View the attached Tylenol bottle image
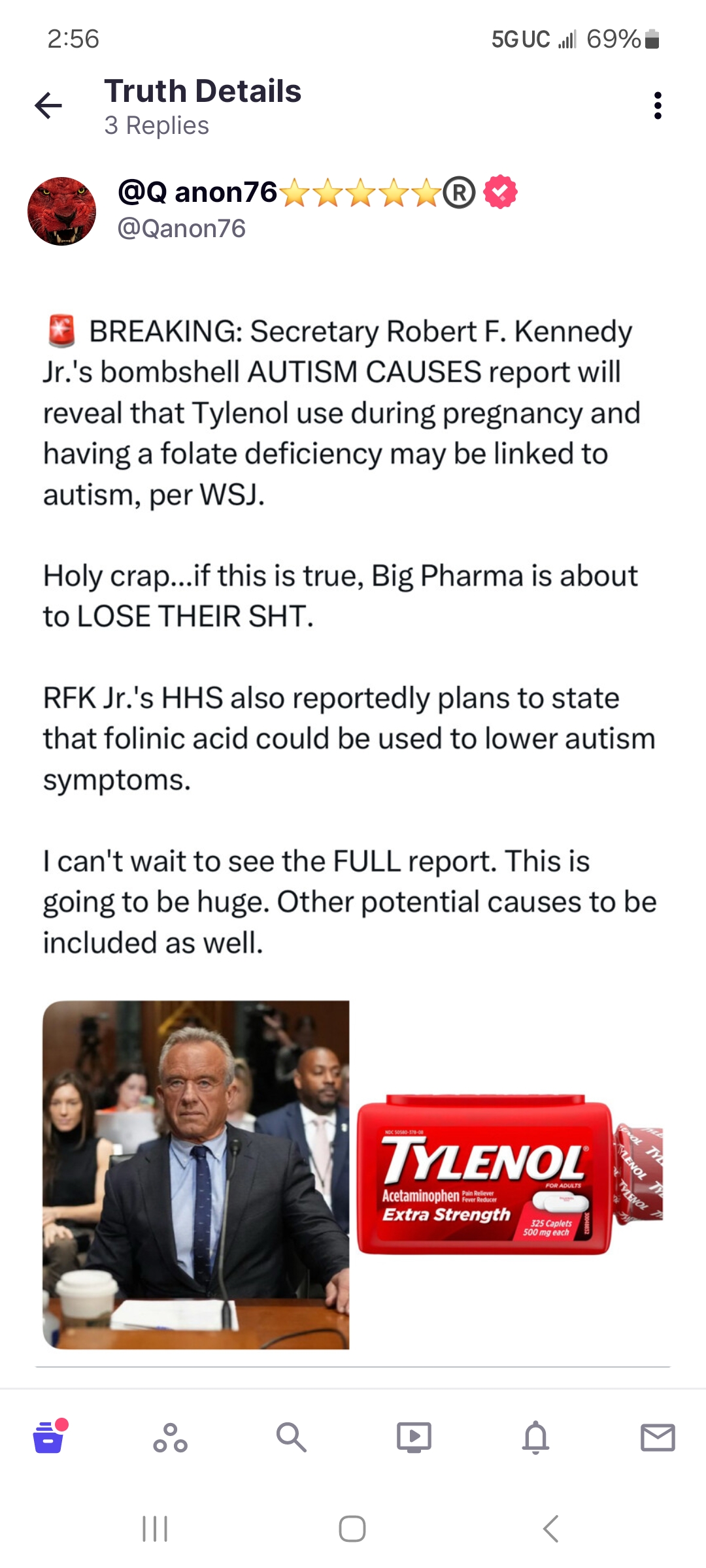This screenshot has width=706, height=1568. tap(510, 1174)
